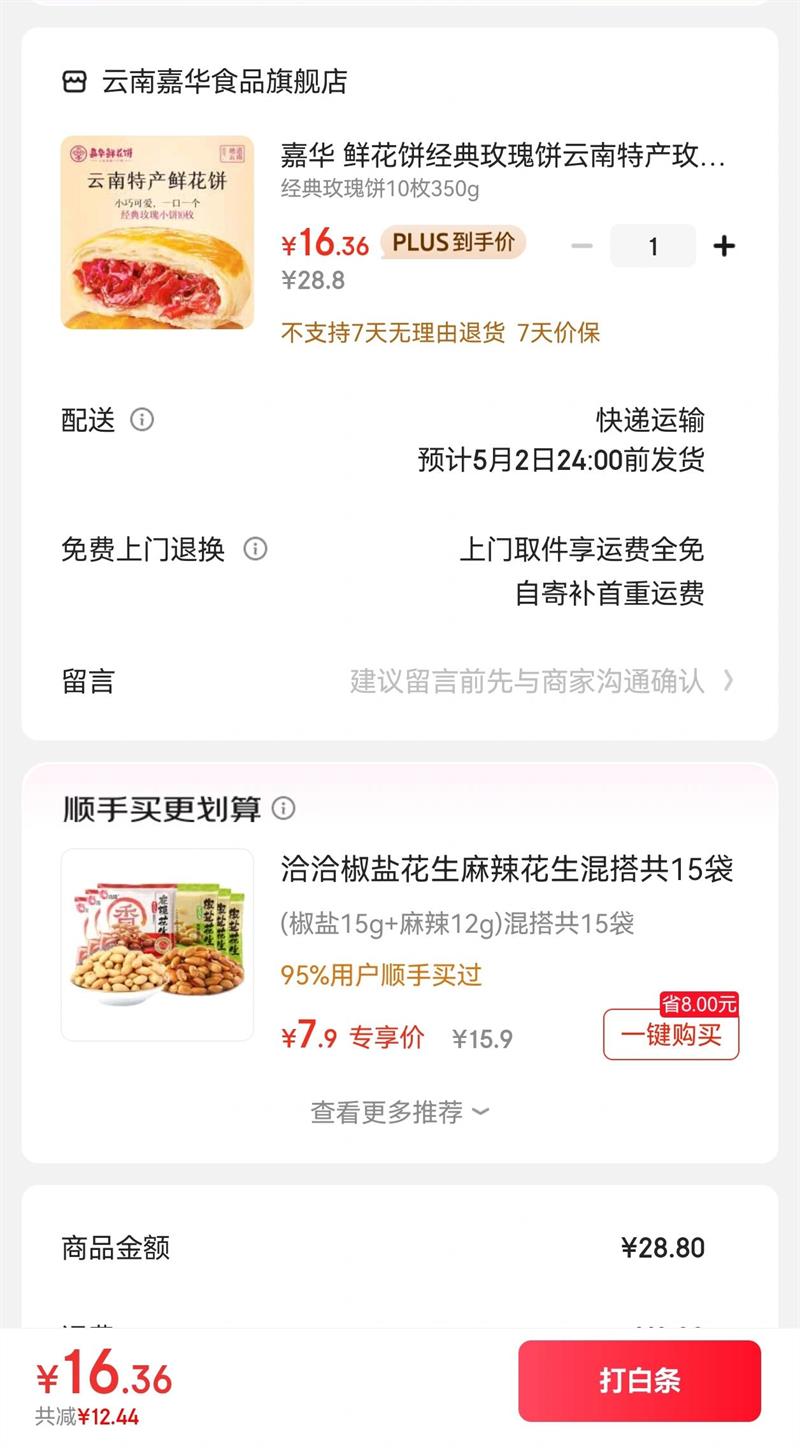Decrease the rose cake quantity
800x1448 pixels.
point(582,246)
